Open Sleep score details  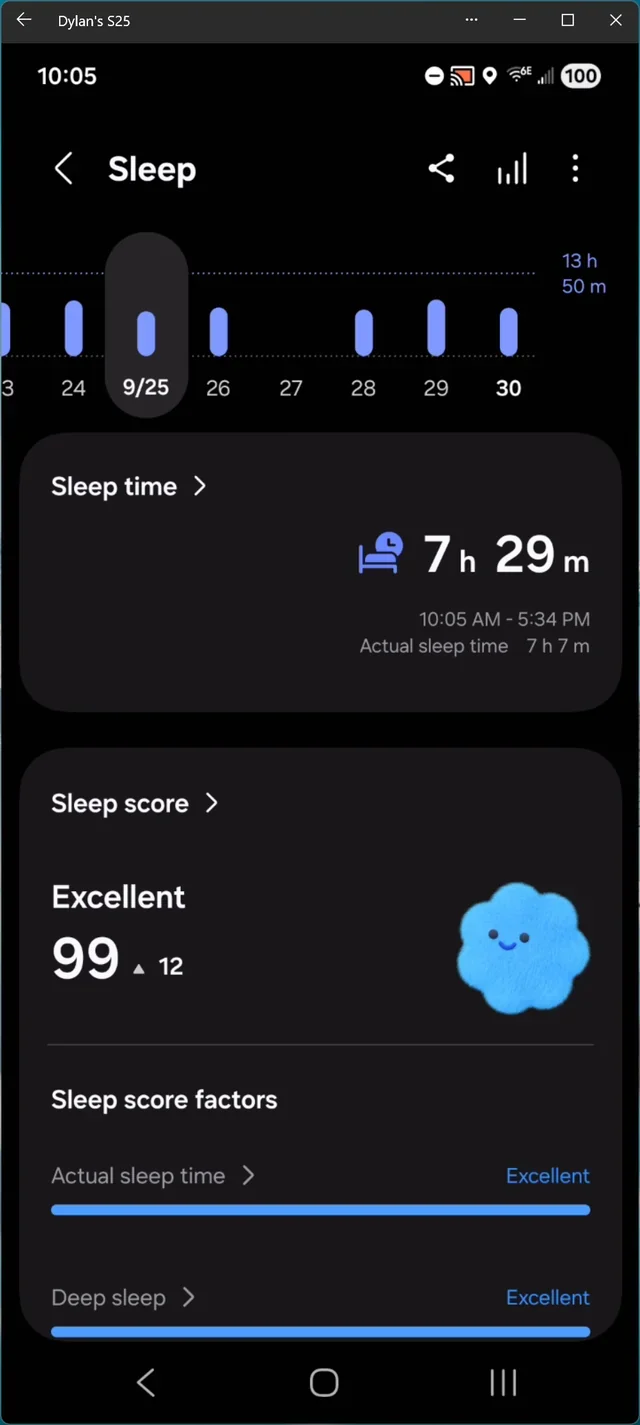coord(134,804)
